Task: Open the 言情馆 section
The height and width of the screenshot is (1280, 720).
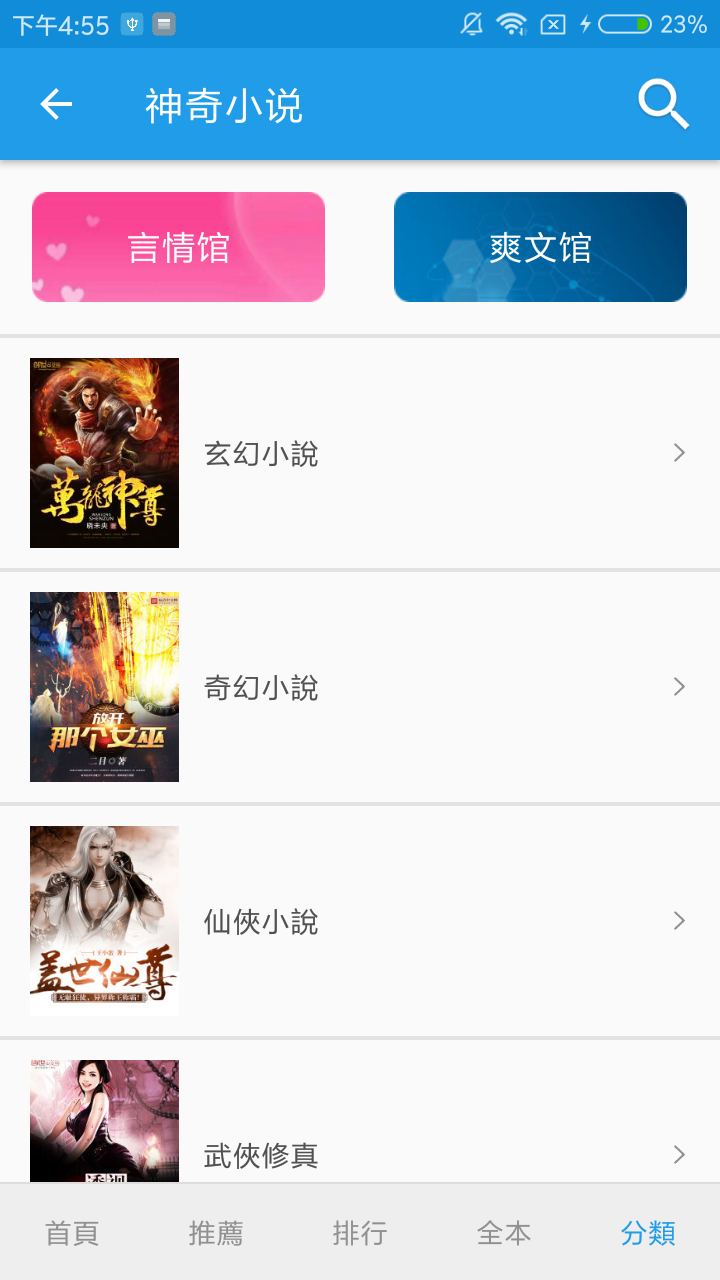Action: [x=178, y=247]
